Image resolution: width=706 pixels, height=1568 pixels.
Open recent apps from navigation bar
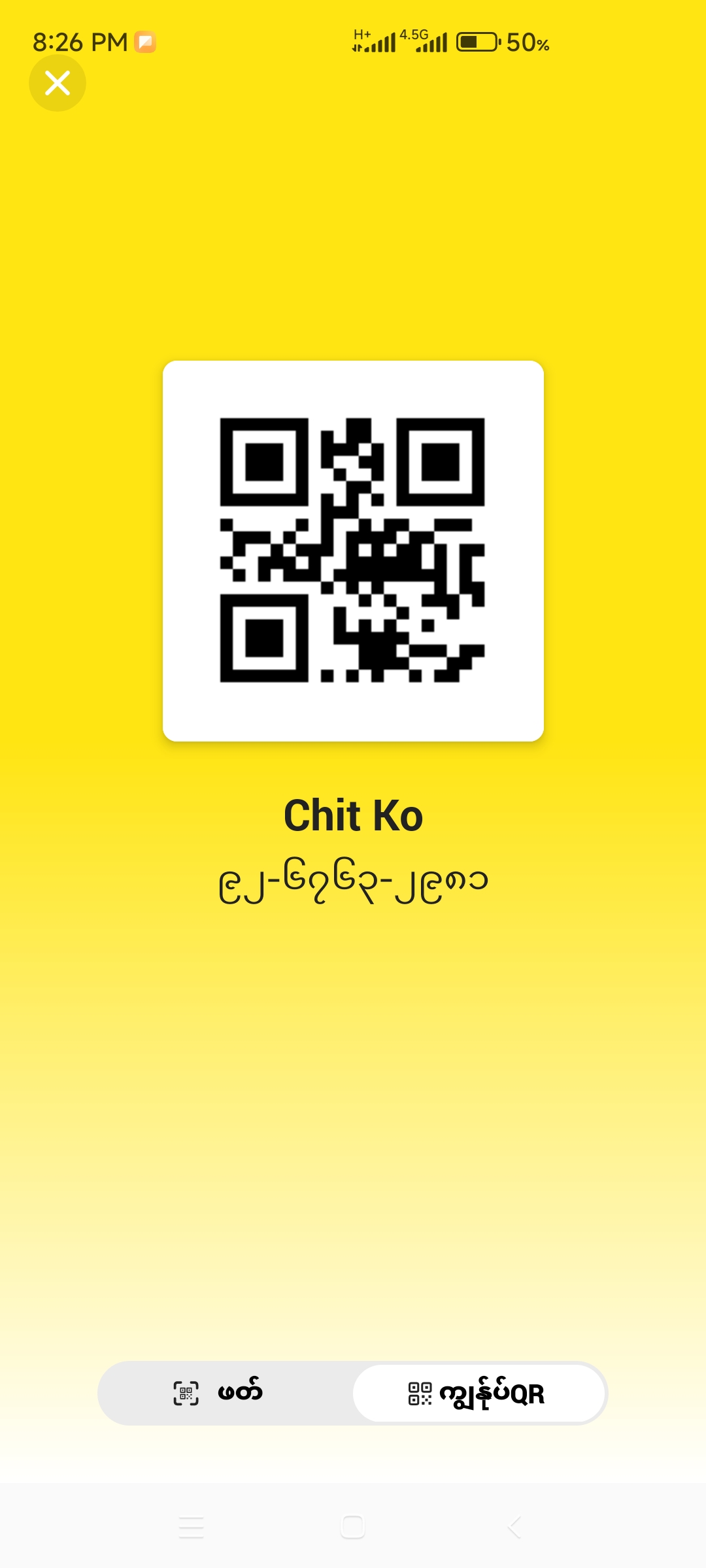pos(191,1527)
